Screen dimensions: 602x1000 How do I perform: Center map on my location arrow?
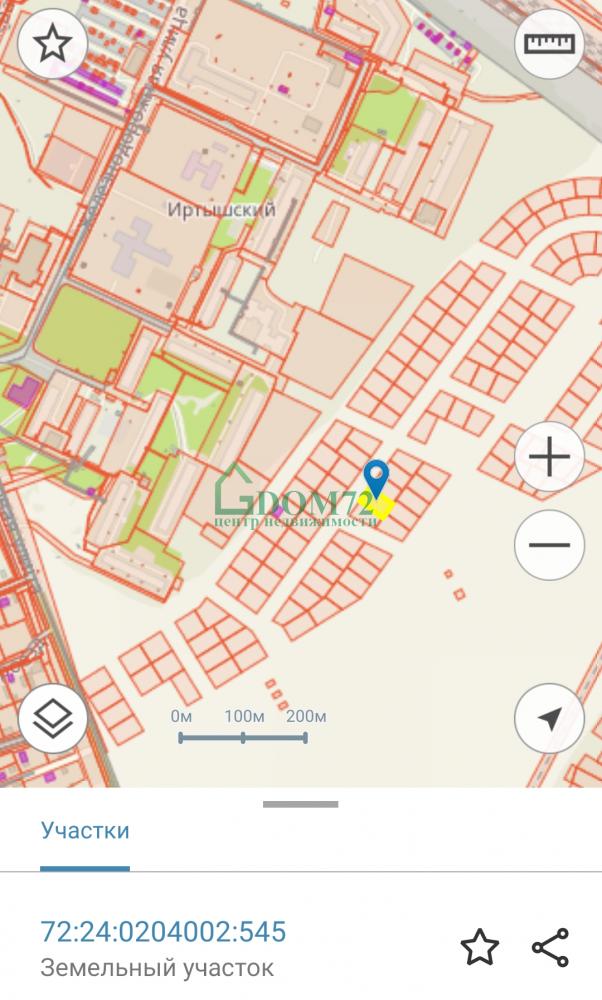tap(549, 718)
